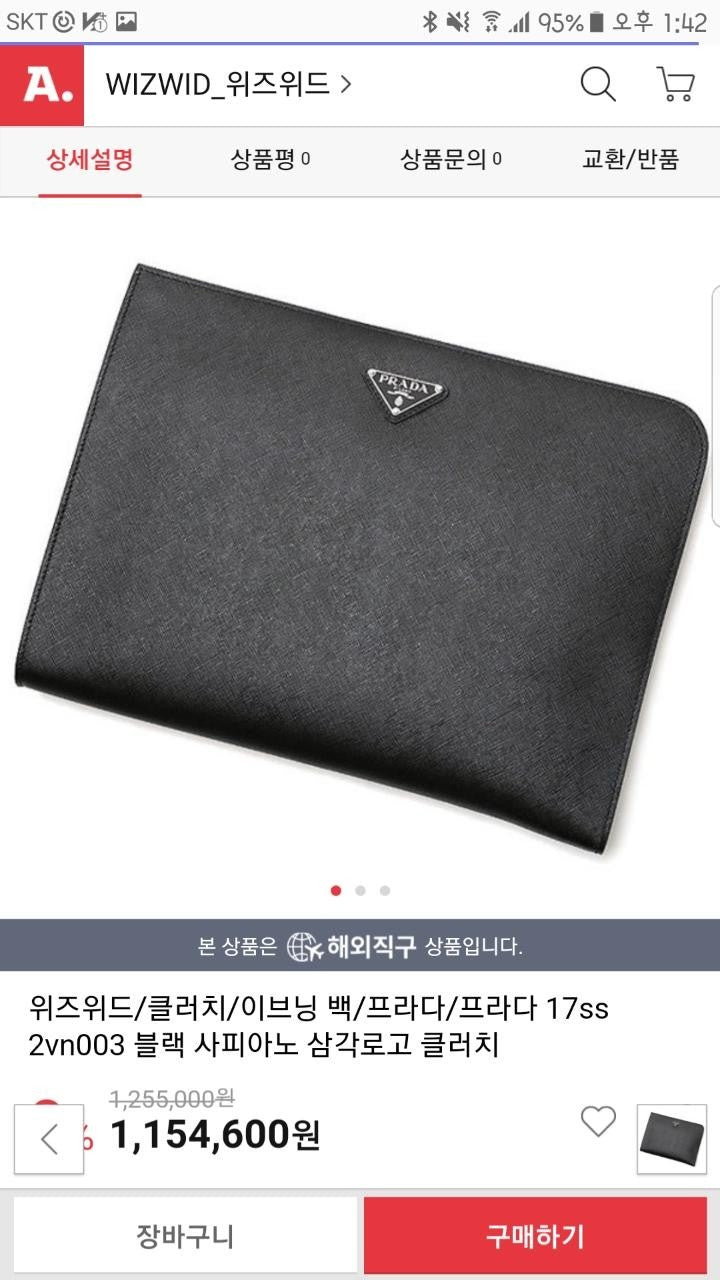Open the small clutch thumbnail beside heart
The height and width of the screenshot is (1280, 720).
(671, 1139)
